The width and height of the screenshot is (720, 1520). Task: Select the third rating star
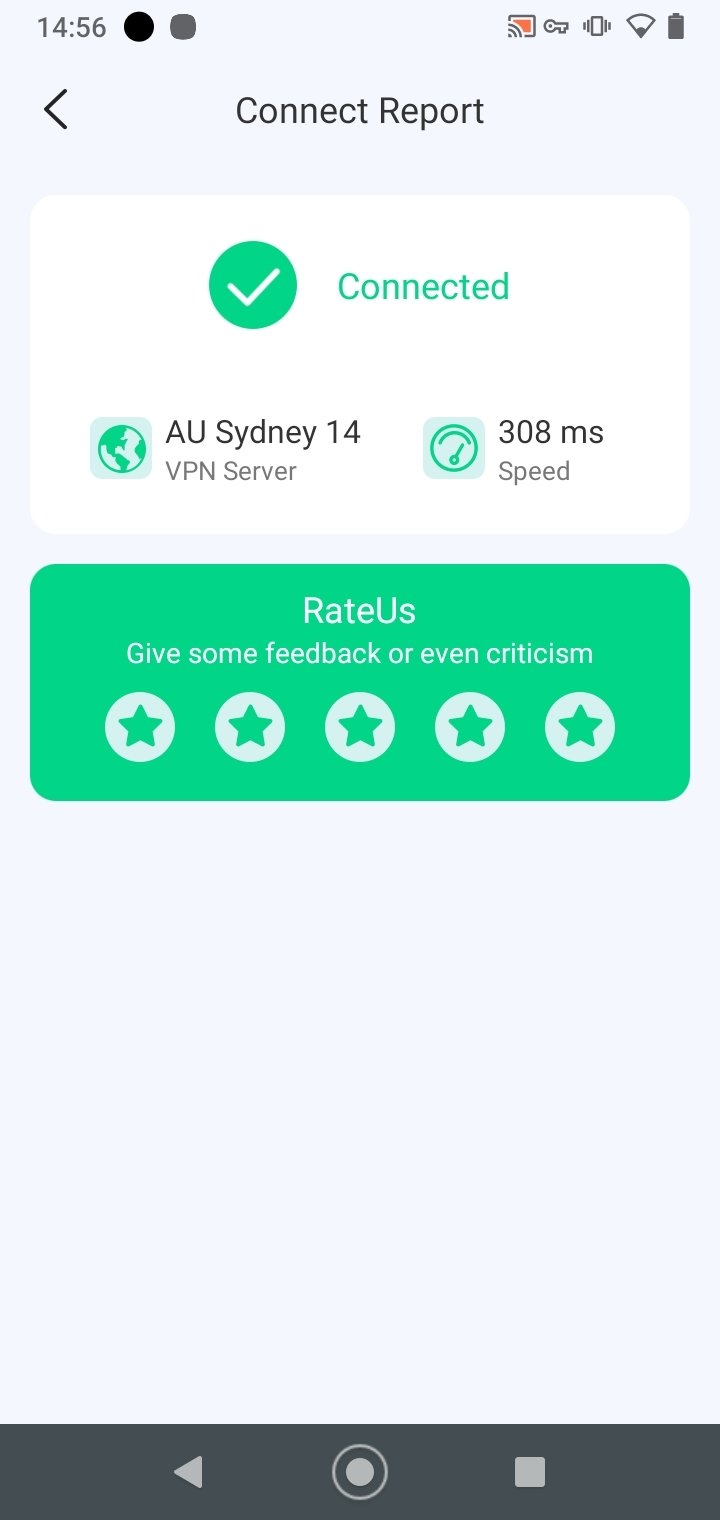pos(360,727)
